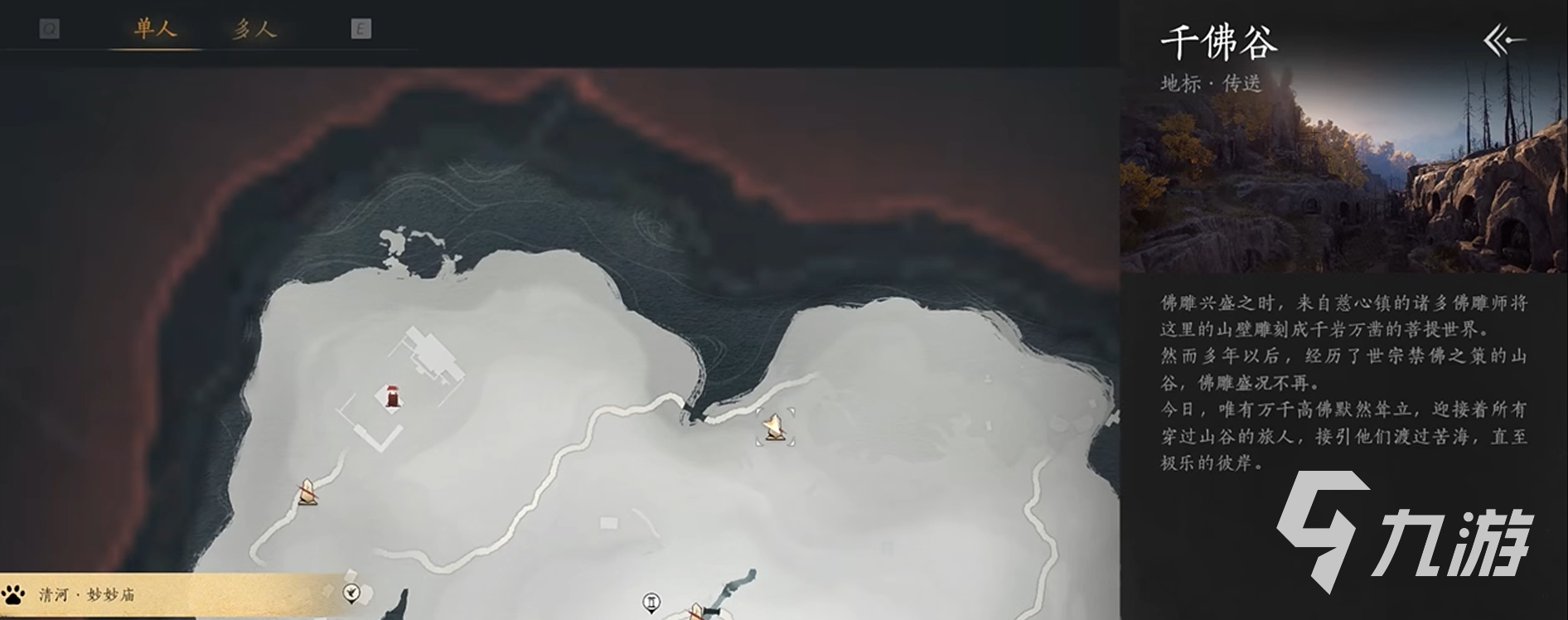The image size is (1568, 620).
Task: Collapse the 千佛谷 info panel arrow
Action: [1503, 41]
